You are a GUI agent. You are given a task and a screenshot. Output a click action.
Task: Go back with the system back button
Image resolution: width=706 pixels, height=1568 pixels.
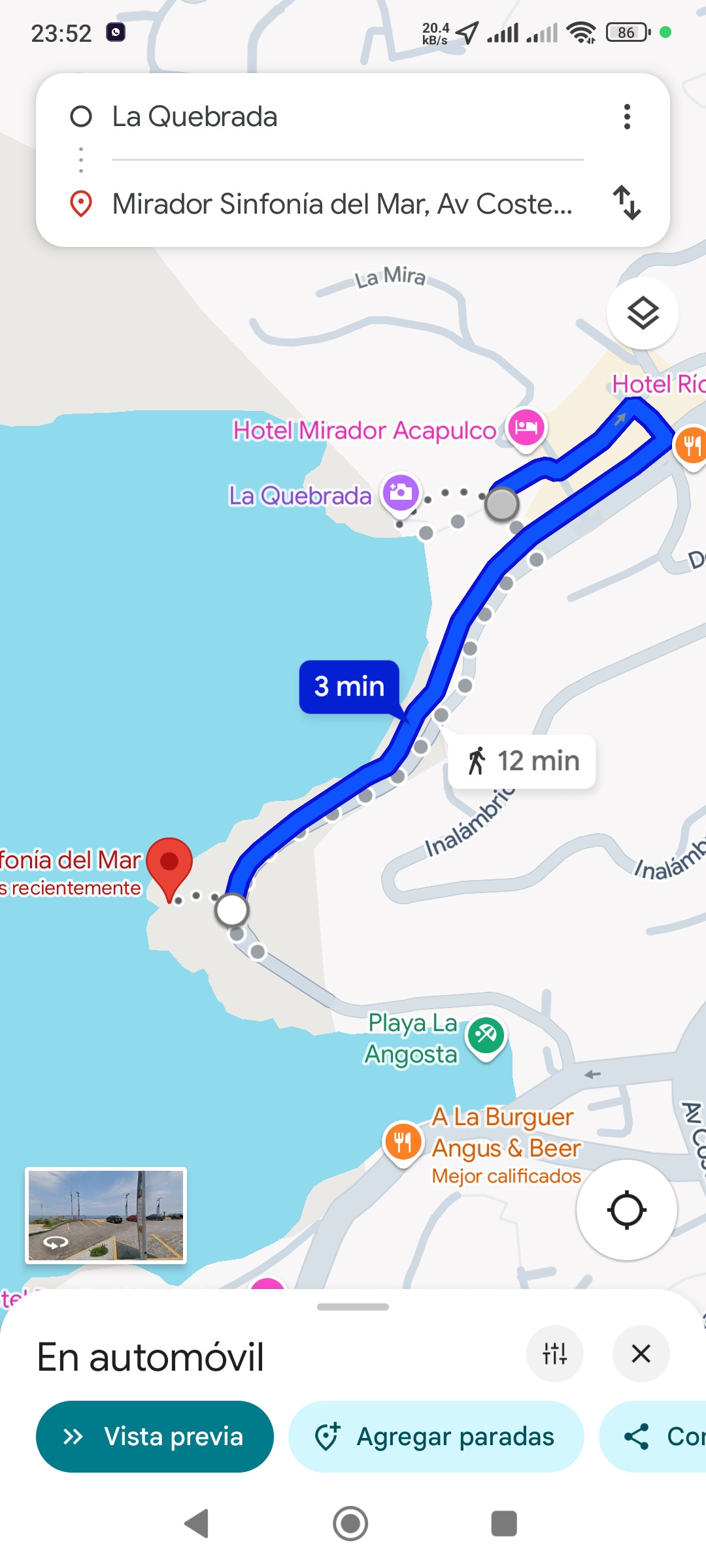tap(196, 1524)
